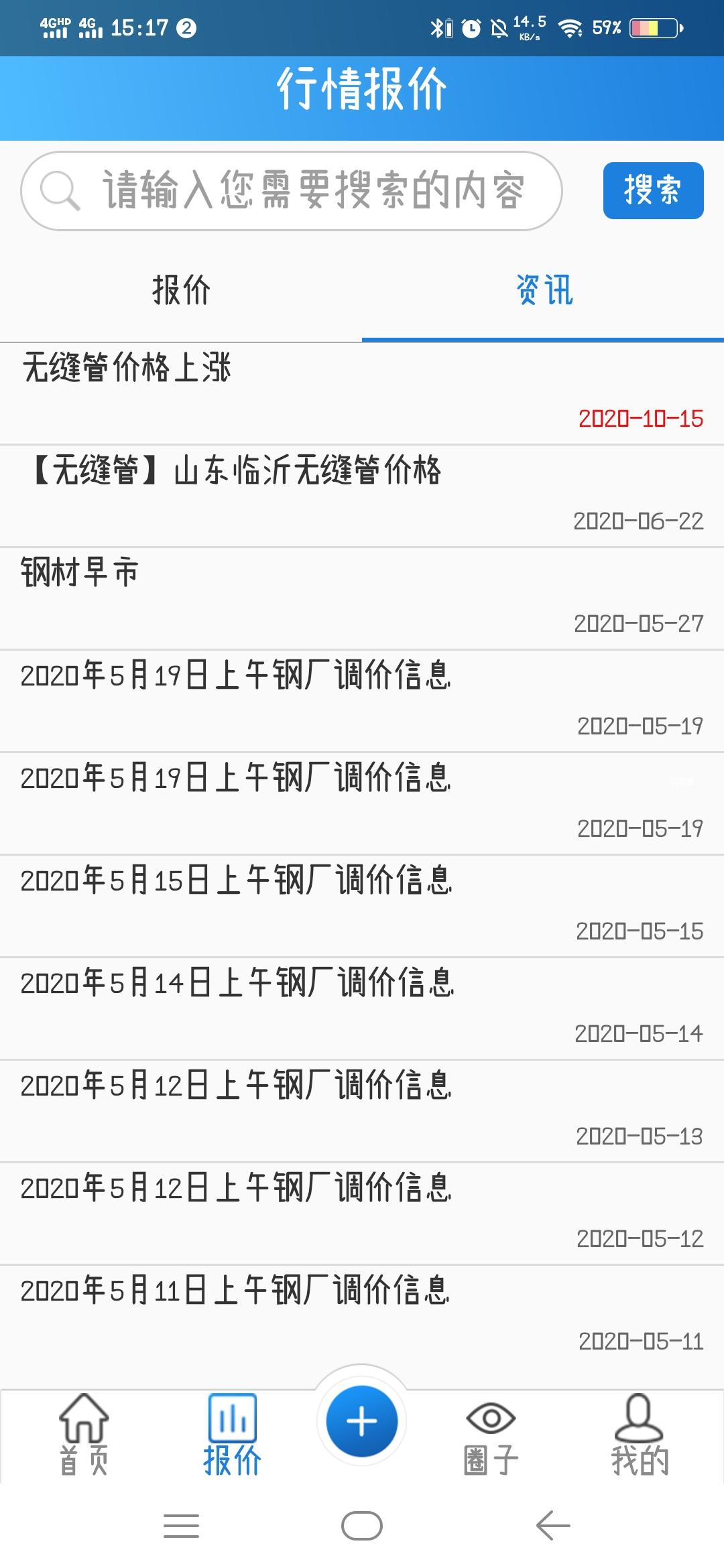Tap the blue 搜索 button
The image size is (724, 1568).
click(x=653, y=190)
